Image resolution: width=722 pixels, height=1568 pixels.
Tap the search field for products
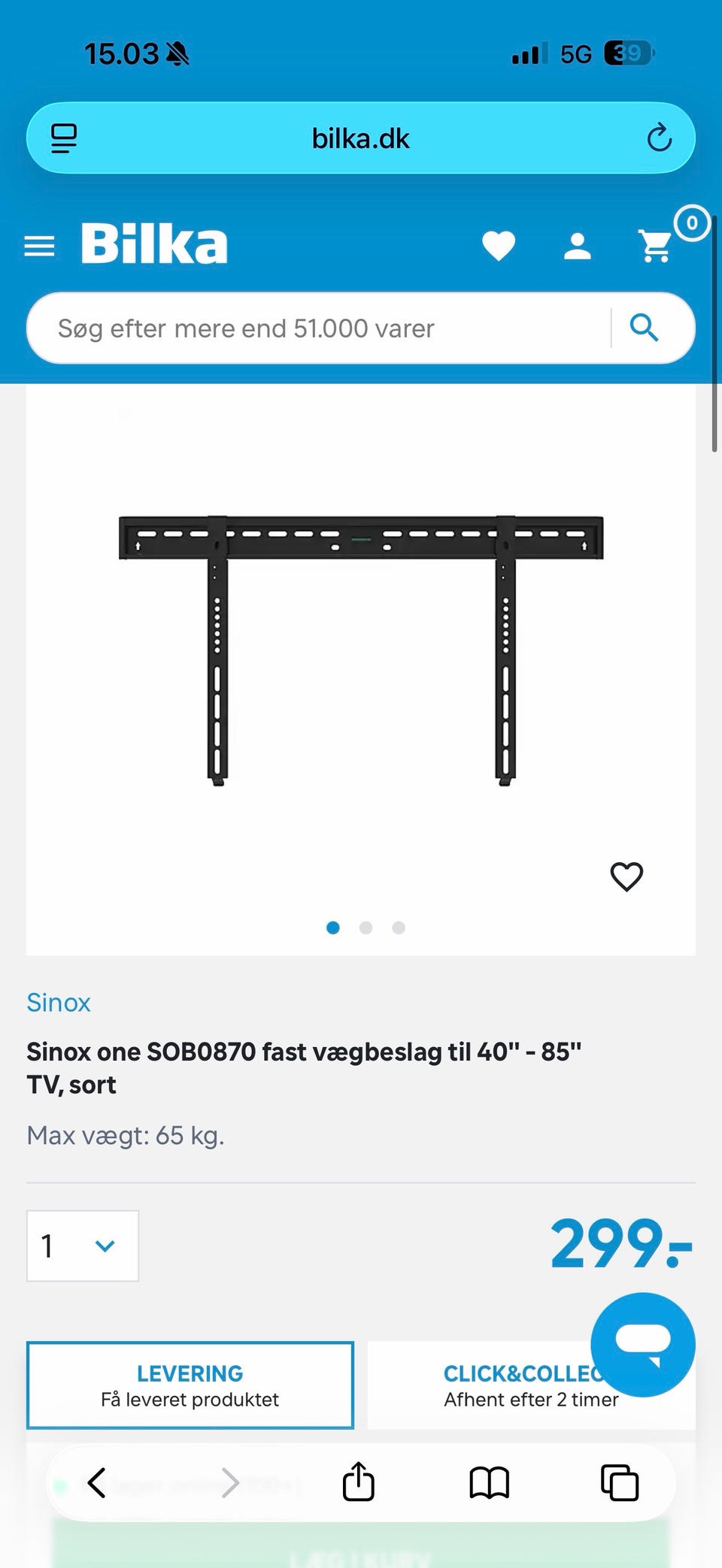click(316, 328)
